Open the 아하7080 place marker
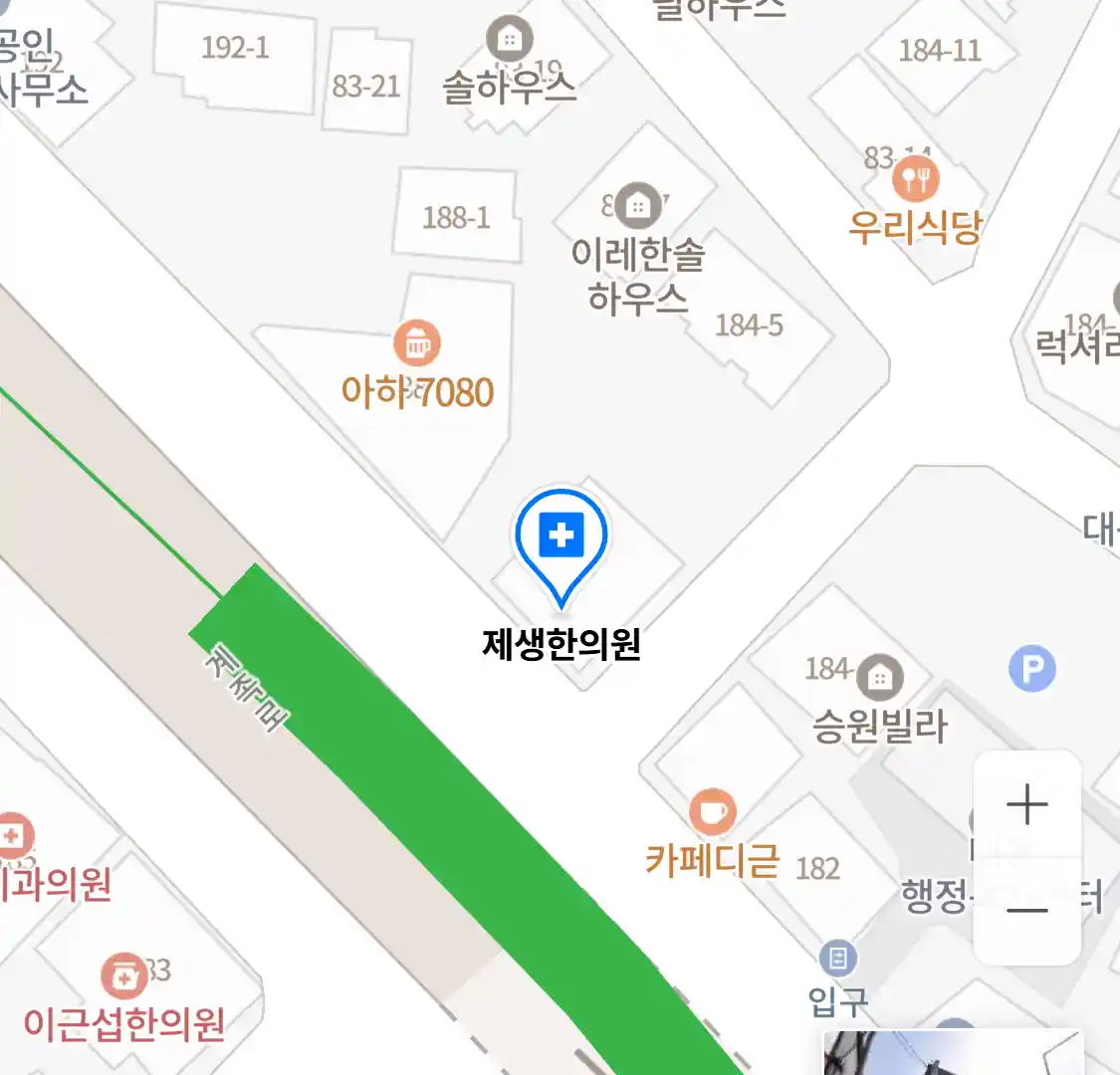1120x1075 pixels. (417, 344)
